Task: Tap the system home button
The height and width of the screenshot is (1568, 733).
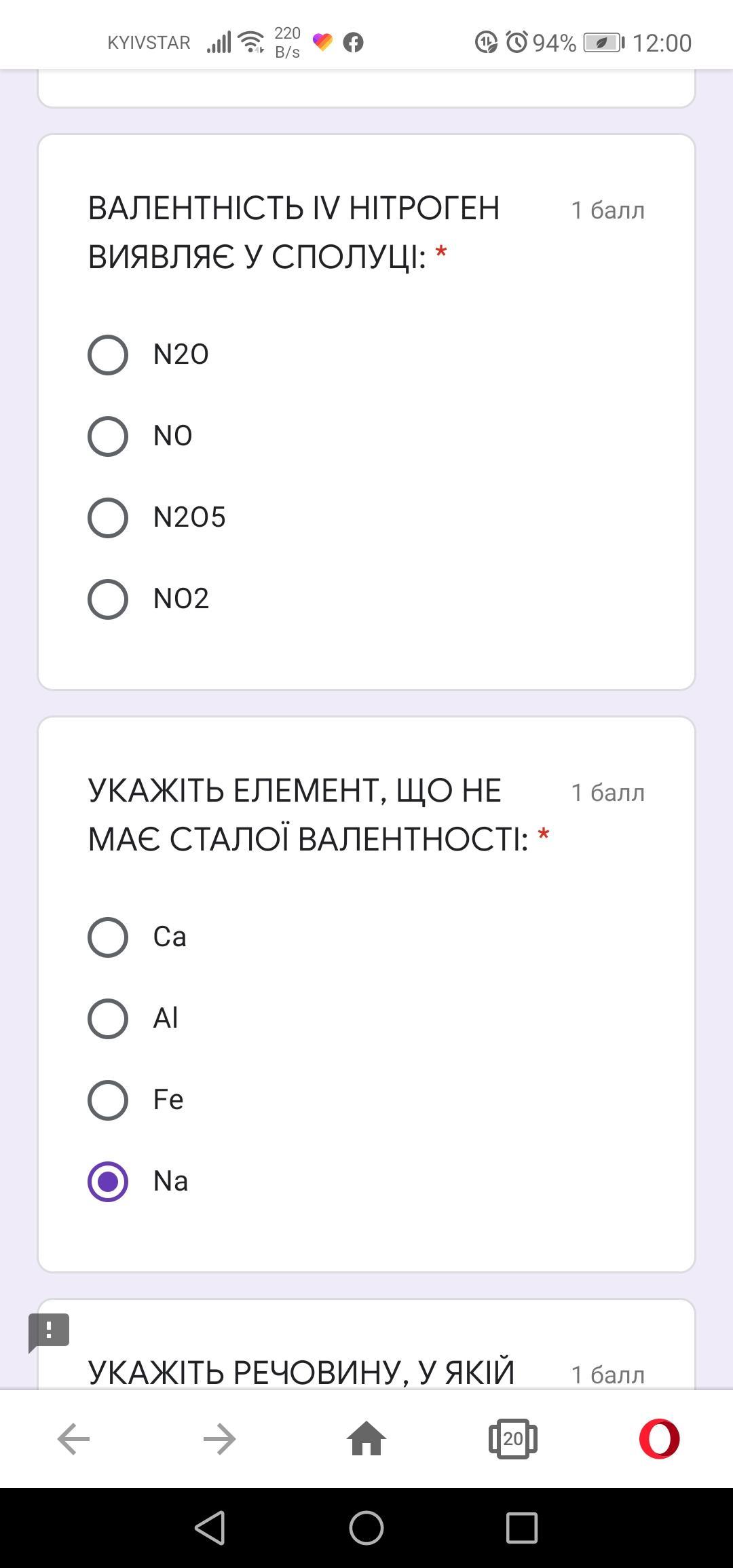Action: click(x=366, y=1528)
